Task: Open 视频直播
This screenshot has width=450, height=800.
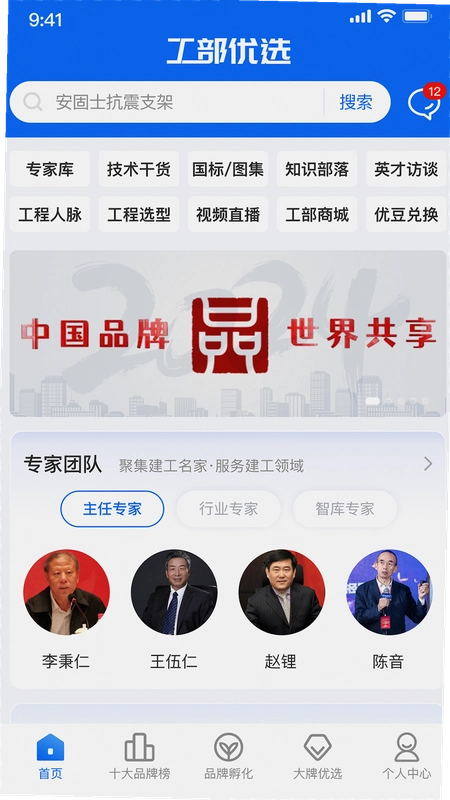Action: click(228, 214)
